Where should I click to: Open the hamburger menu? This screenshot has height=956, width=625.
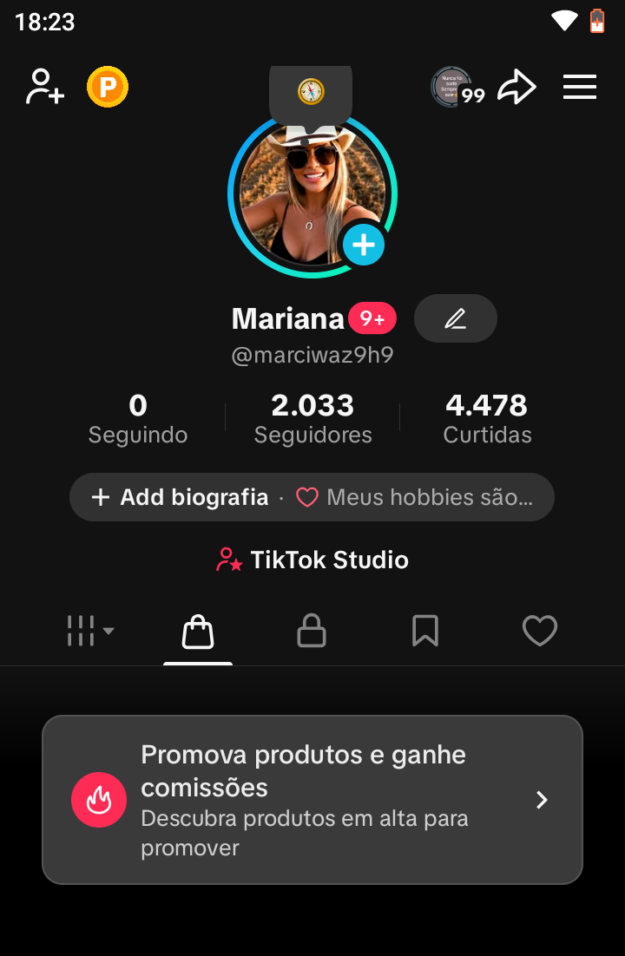pos(579,87)
